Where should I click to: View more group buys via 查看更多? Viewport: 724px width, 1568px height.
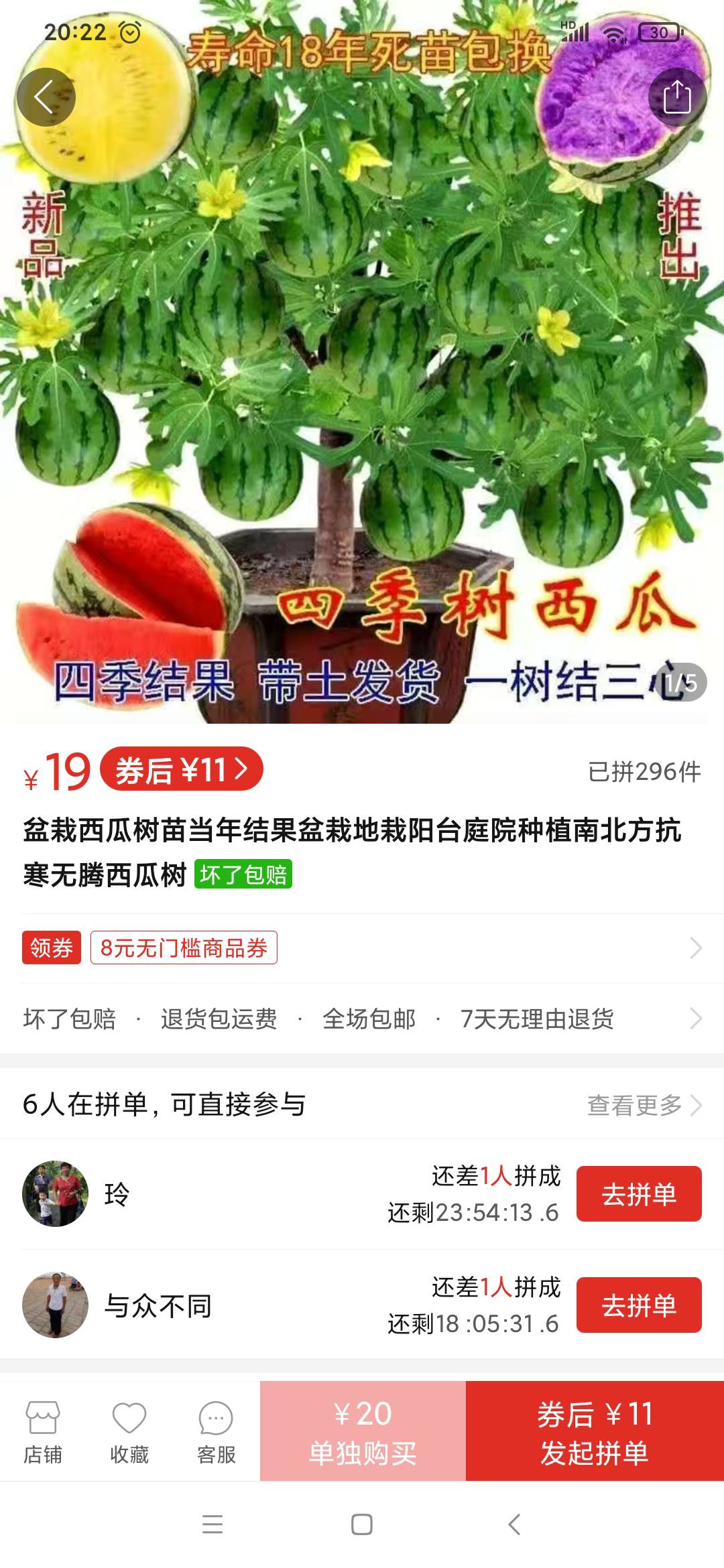coord(644,1104)
